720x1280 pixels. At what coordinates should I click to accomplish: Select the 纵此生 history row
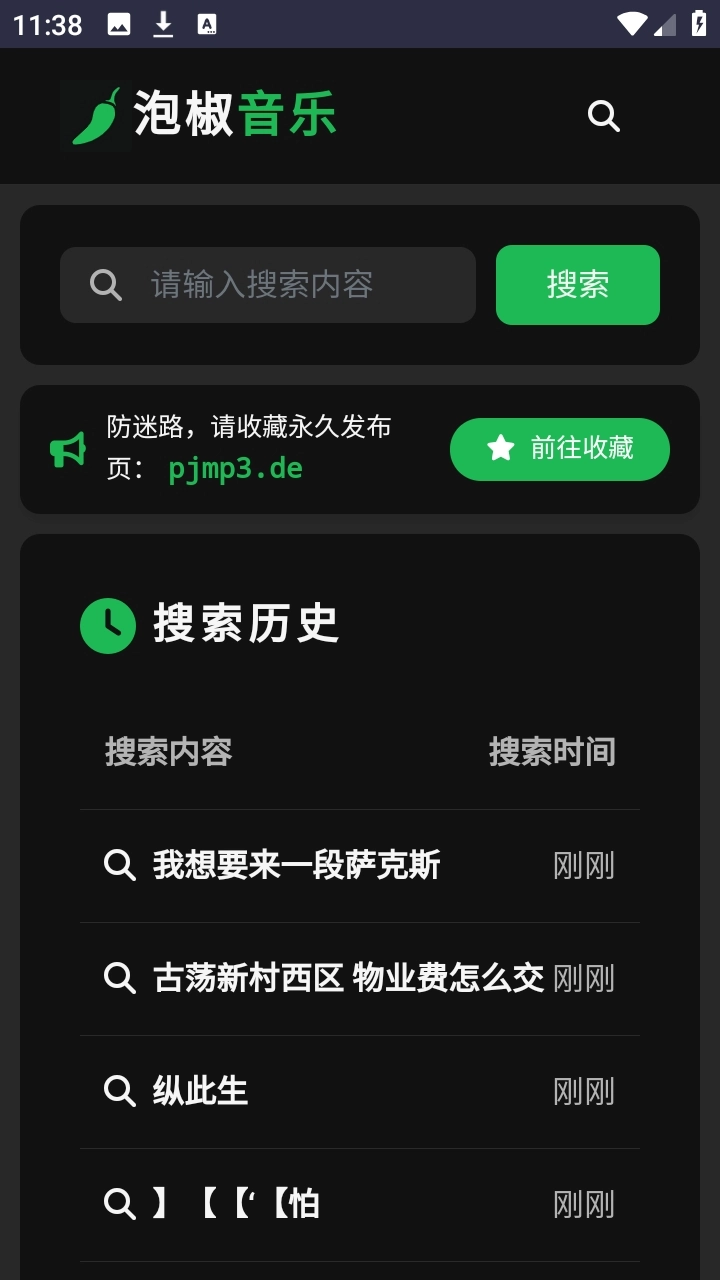point(200,1091)
